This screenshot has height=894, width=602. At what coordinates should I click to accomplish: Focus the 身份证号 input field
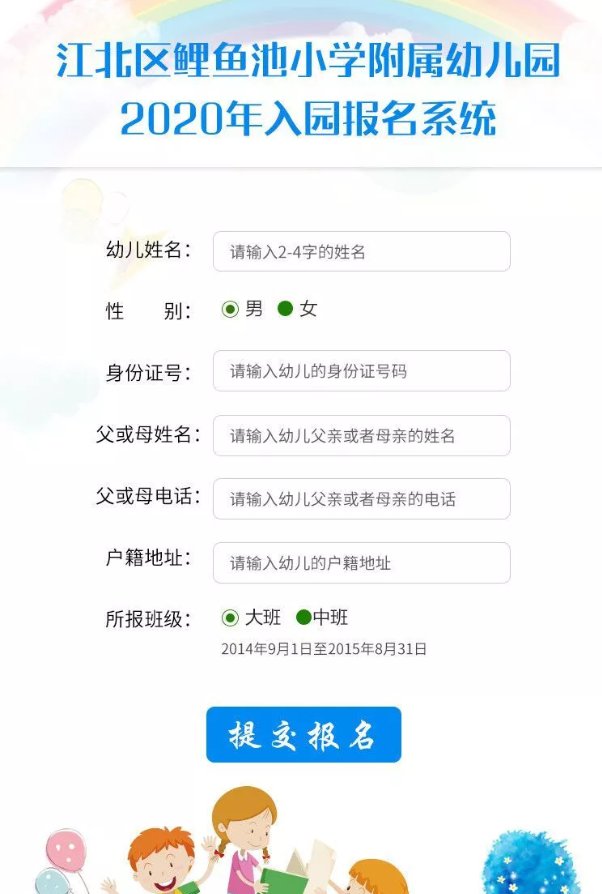pos(361,371)
